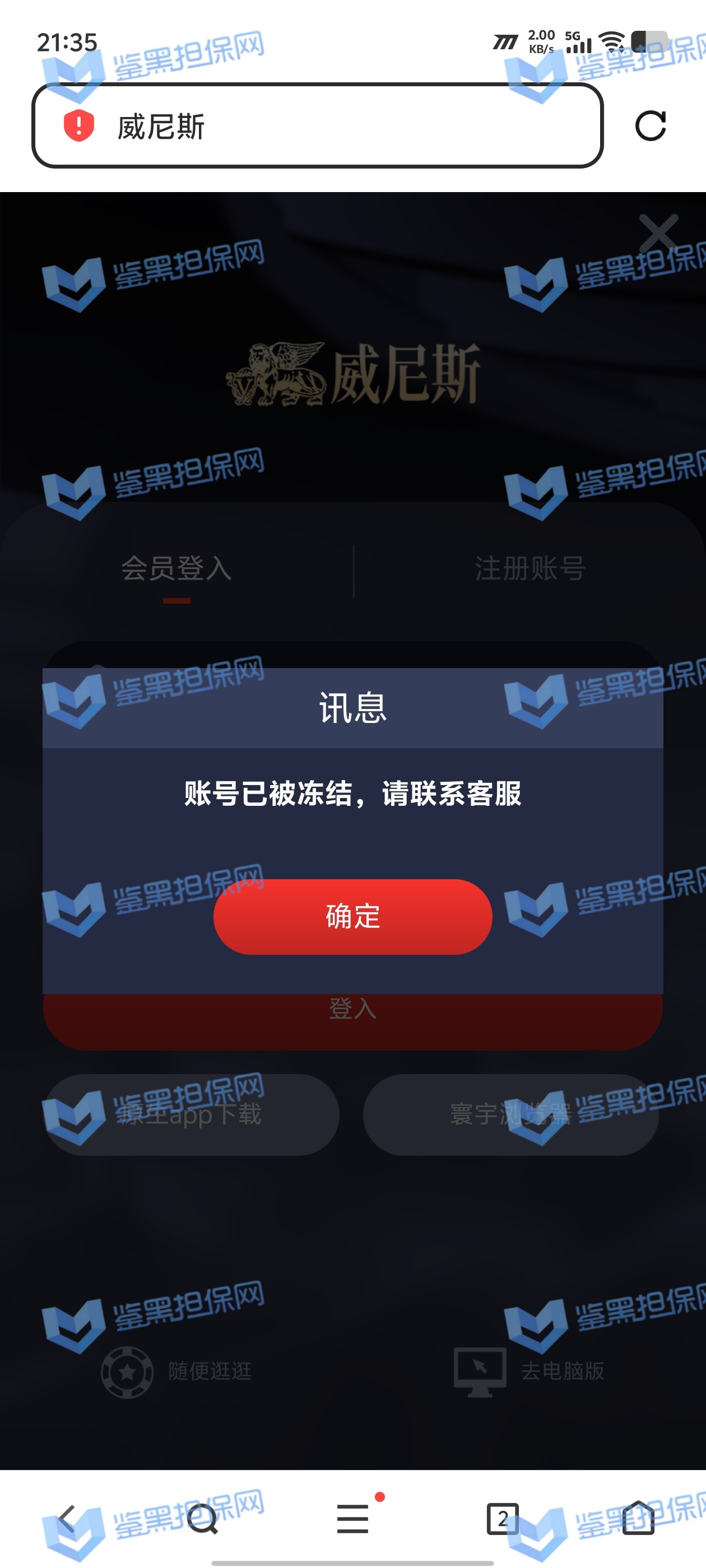Screen dimensions: 706x1568
Task: Go back using the browser back arrow
Action: (67, 1519)
